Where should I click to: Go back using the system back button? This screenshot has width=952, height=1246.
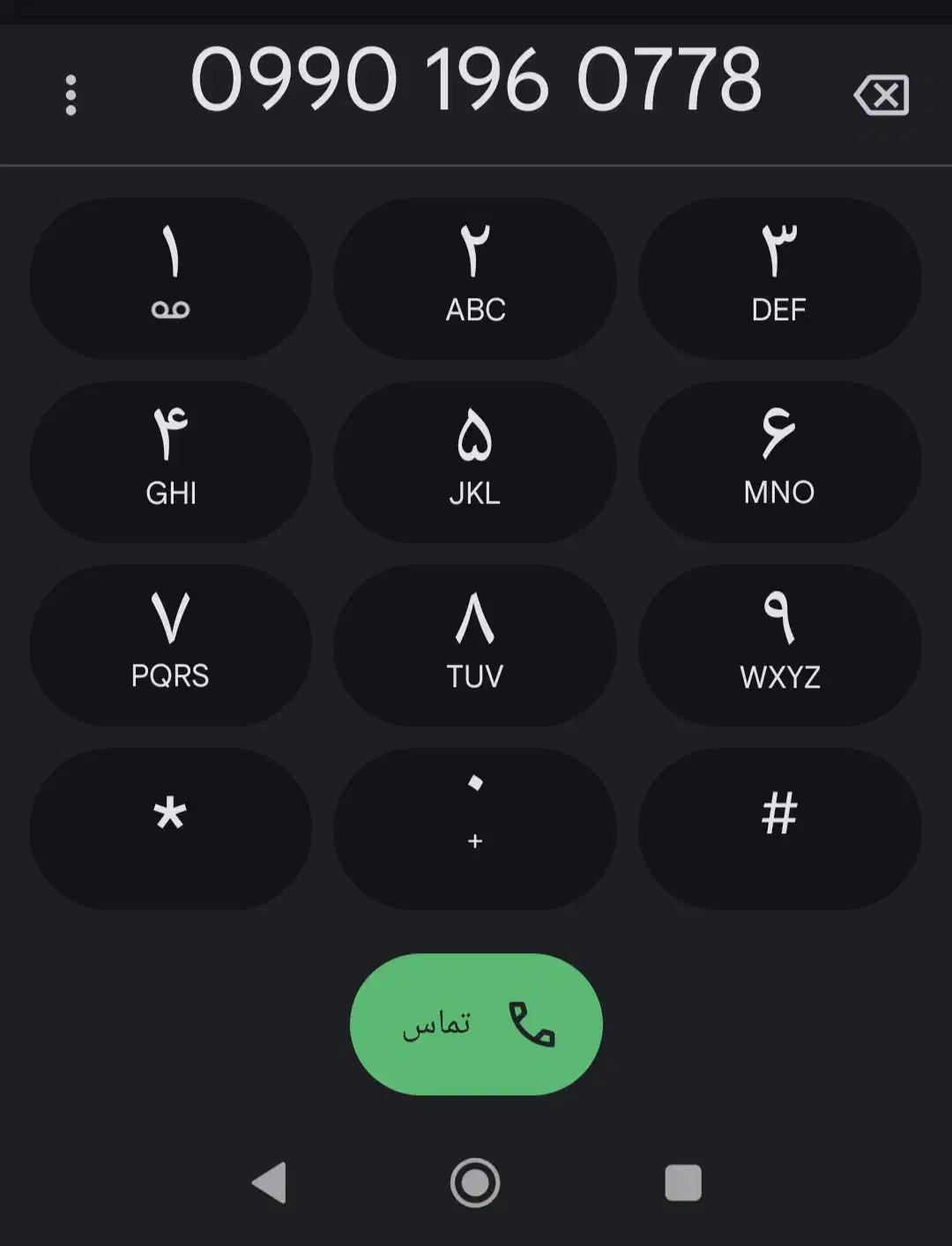pos(269,1183)
